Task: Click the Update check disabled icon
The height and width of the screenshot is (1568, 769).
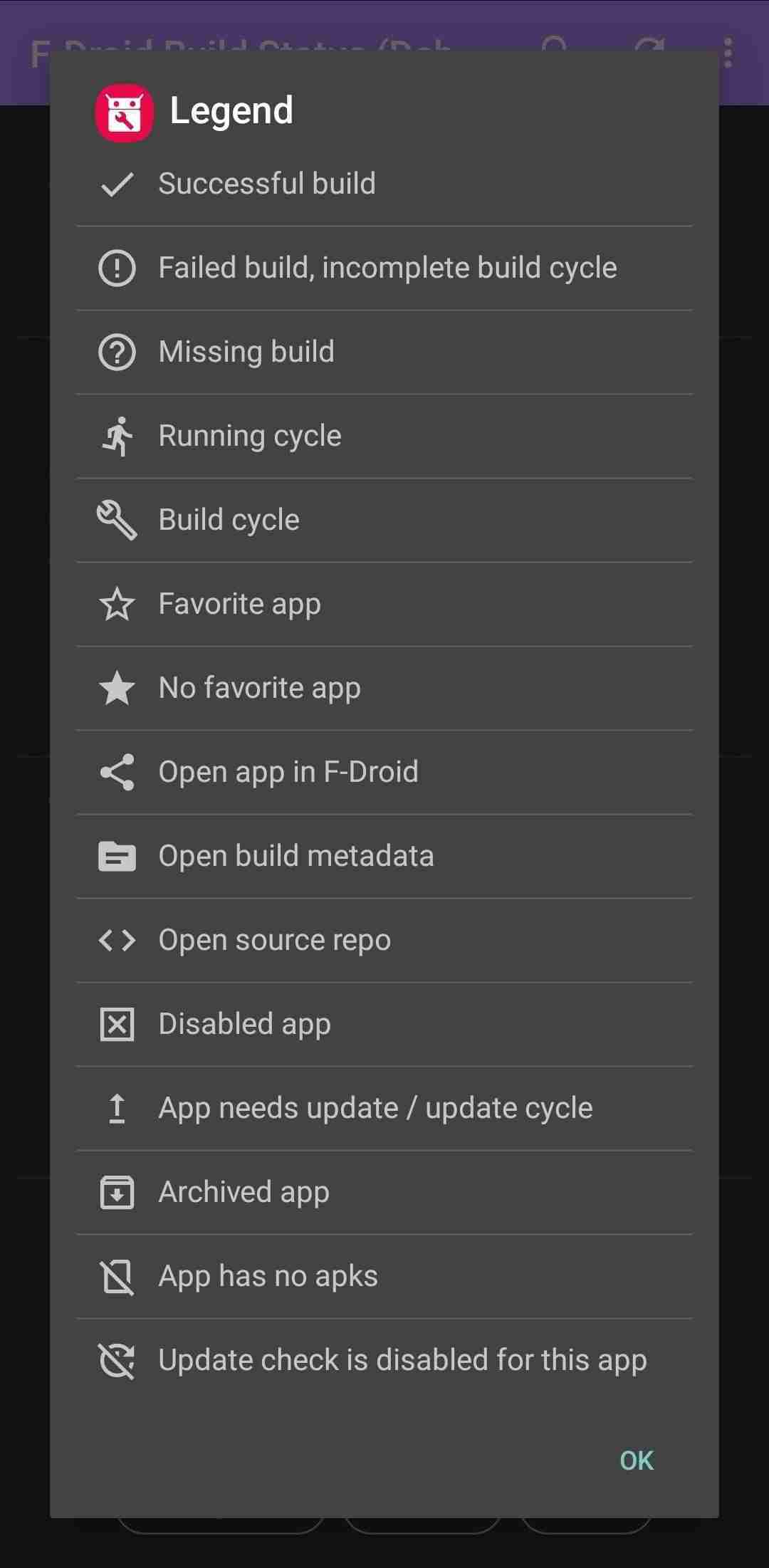Action: click(117, 1359)
